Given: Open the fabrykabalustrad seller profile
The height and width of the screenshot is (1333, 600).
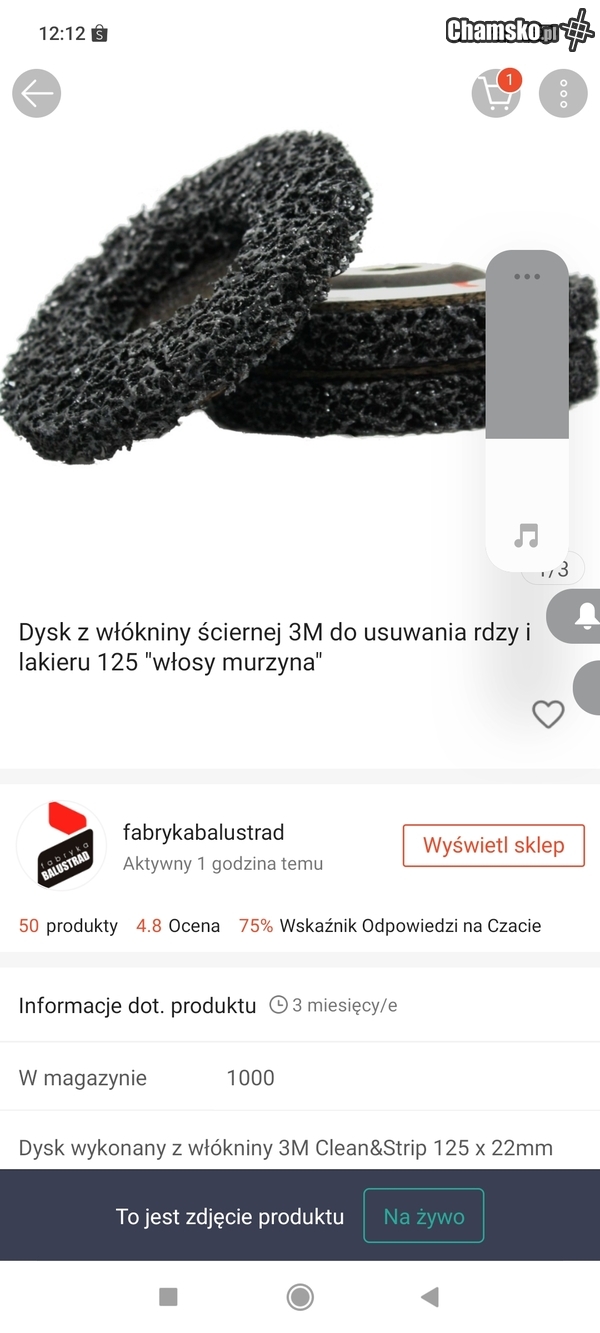Looking at the screenshot, I should click(x=203, y=832).
